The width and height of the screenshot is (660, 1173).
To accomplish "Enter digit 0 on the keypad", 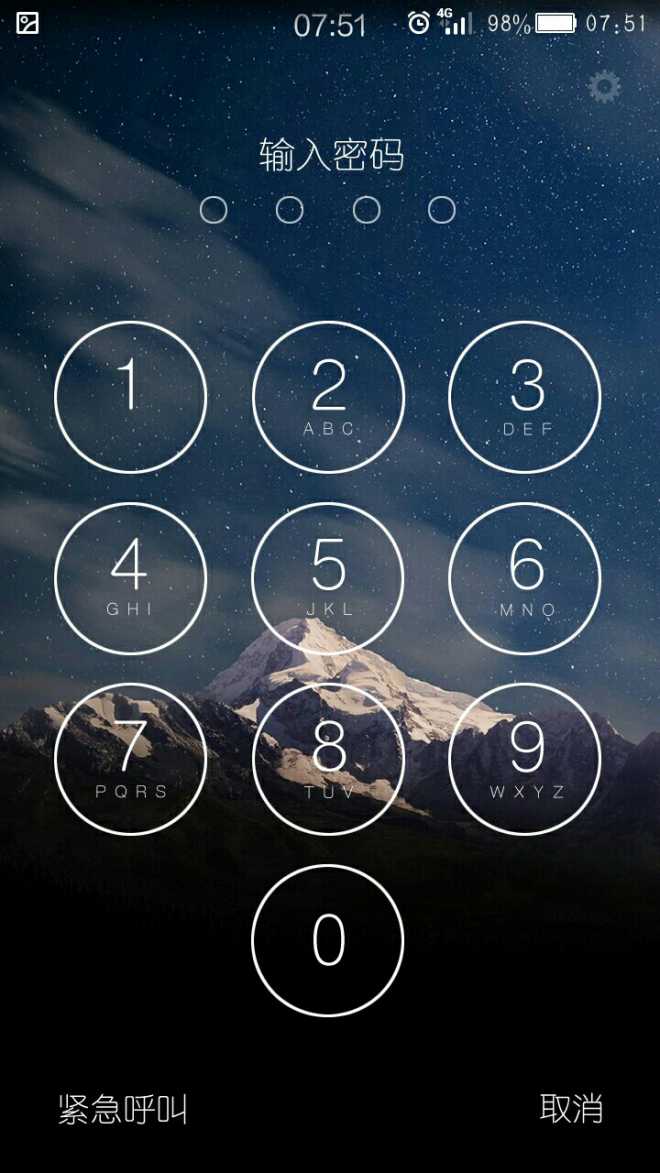I will click(x=328, y=940).
